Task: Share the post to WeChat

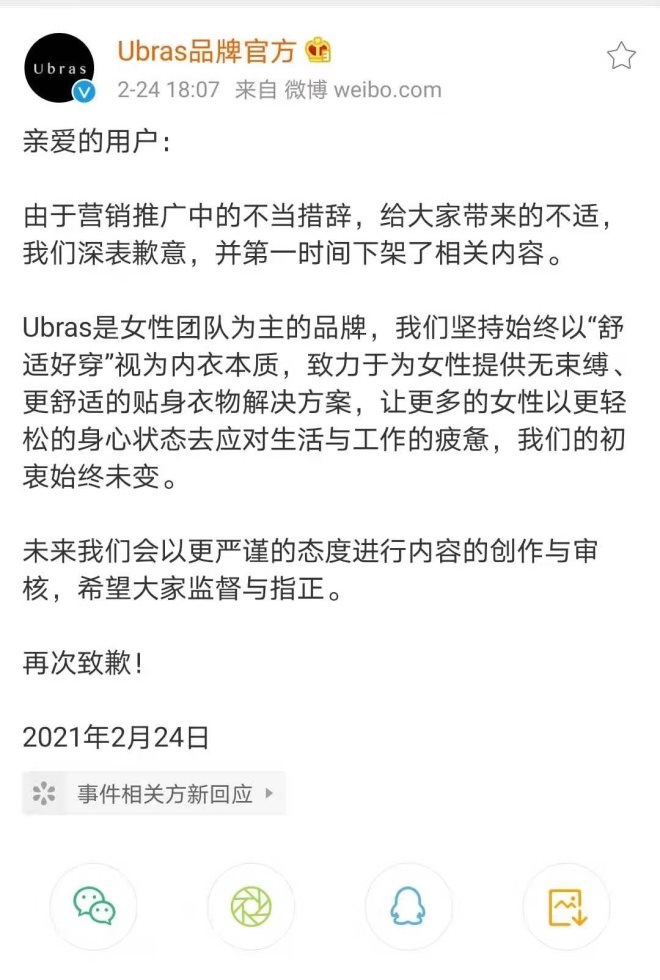Action: (94, 906)
